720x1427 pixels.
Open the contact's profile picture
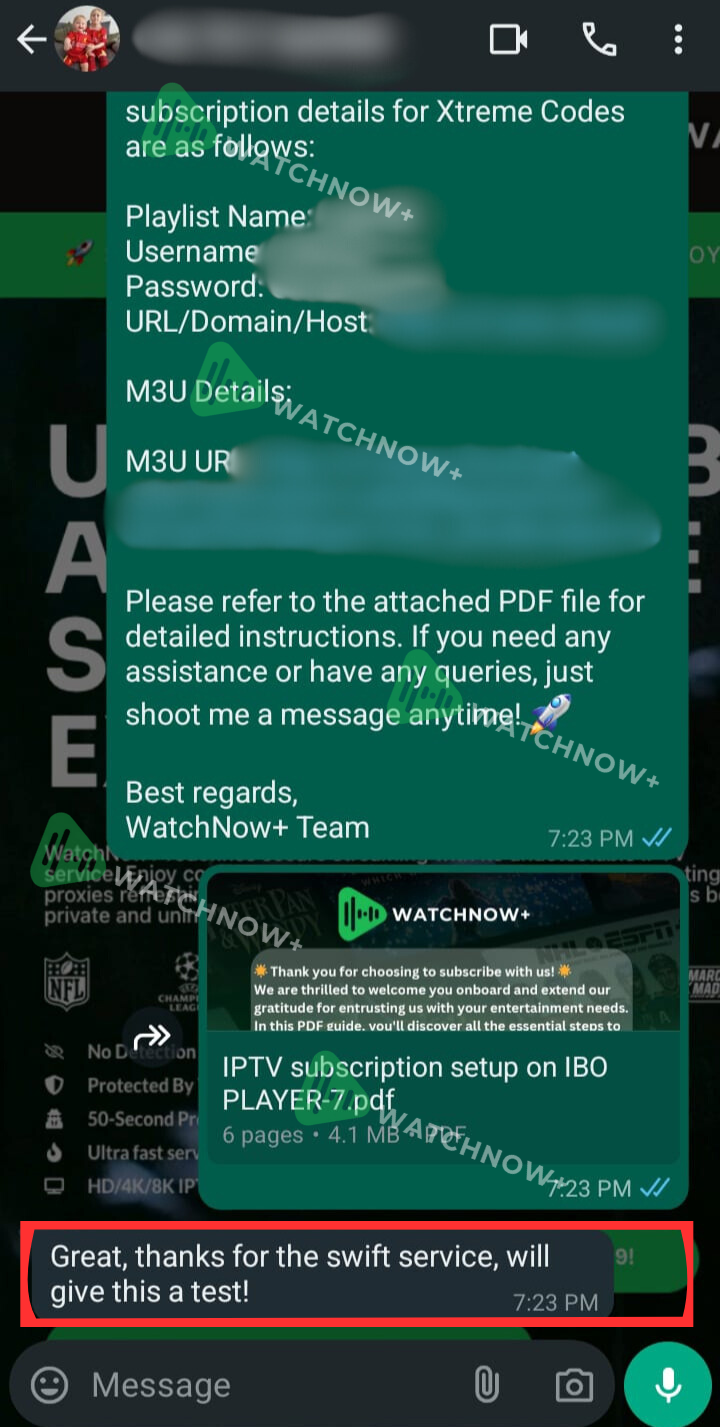pos(86,40)
